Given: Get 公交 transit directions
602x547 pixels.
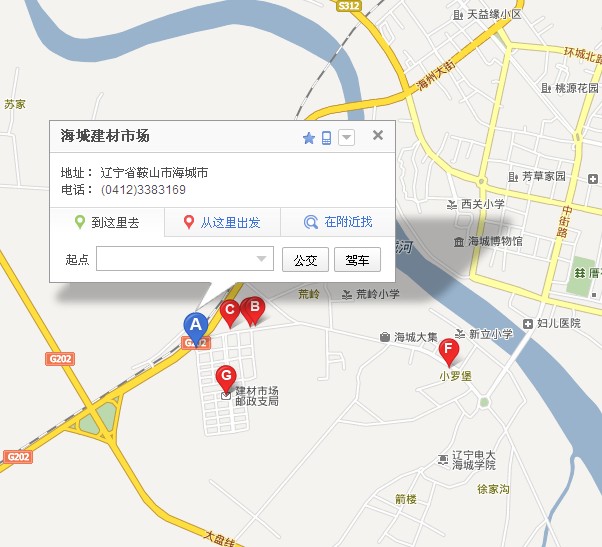Looking at the screenshot, I should pos(305,260).
